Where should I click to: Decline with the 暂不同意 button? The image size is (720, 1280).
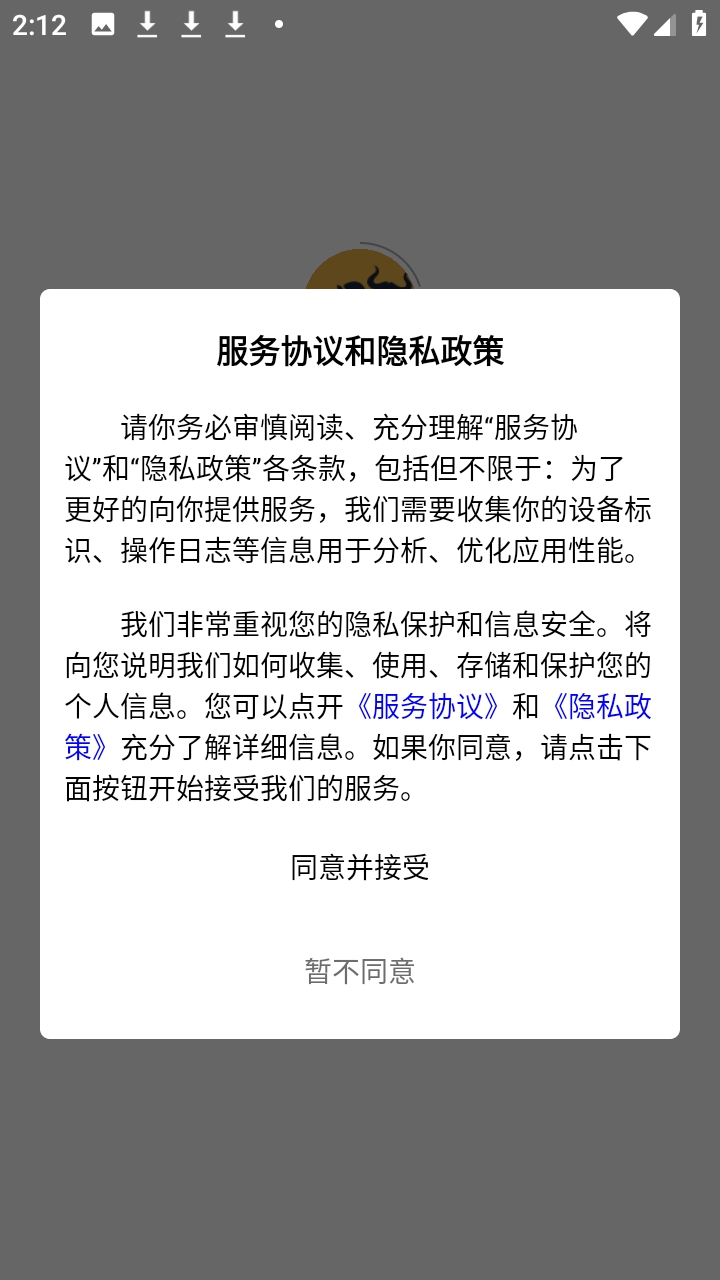click(x=360, y=971)
